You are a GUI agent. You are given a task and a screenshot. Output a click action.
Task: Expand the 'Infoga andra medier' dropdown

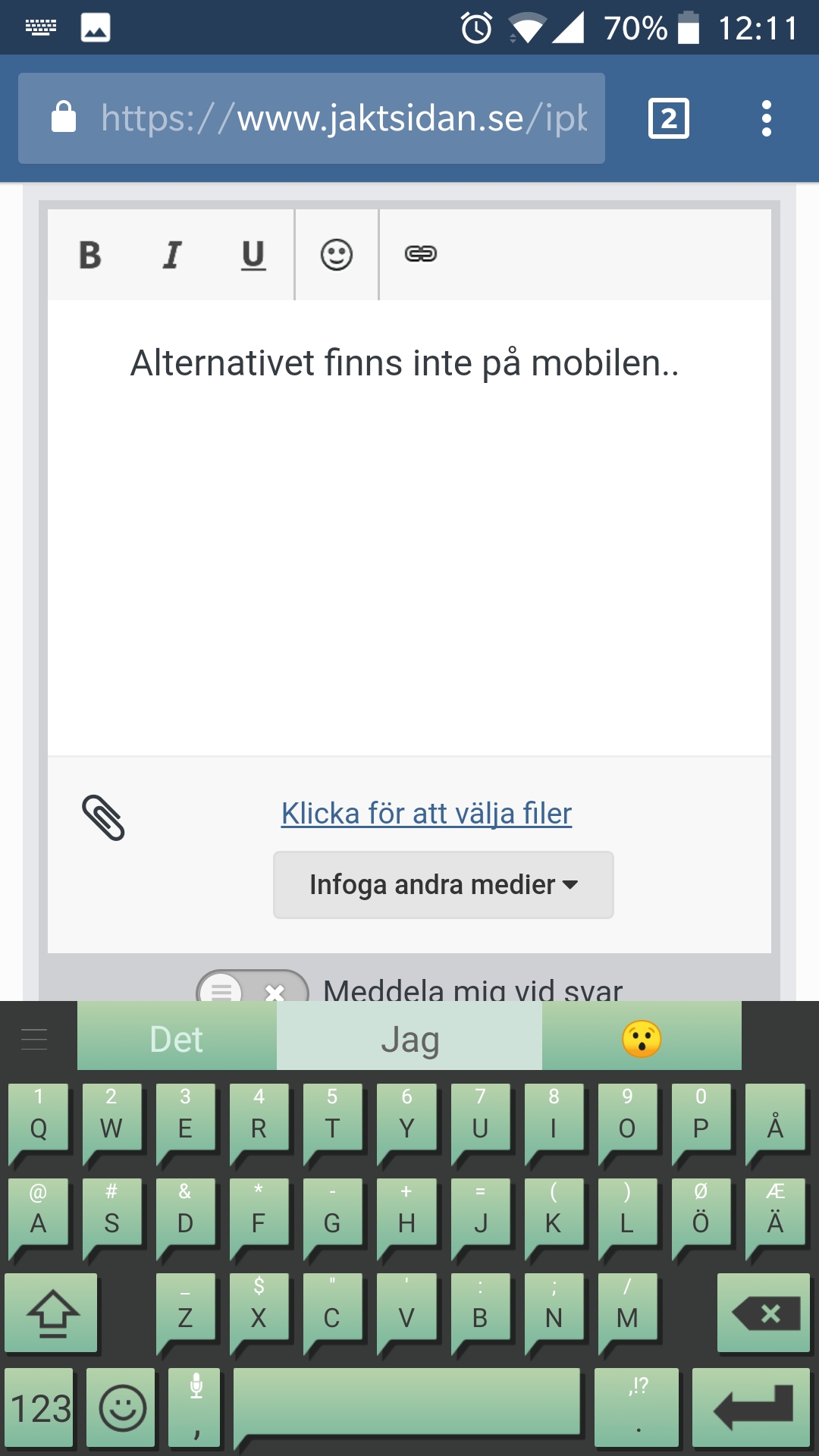tap(444, 885)
